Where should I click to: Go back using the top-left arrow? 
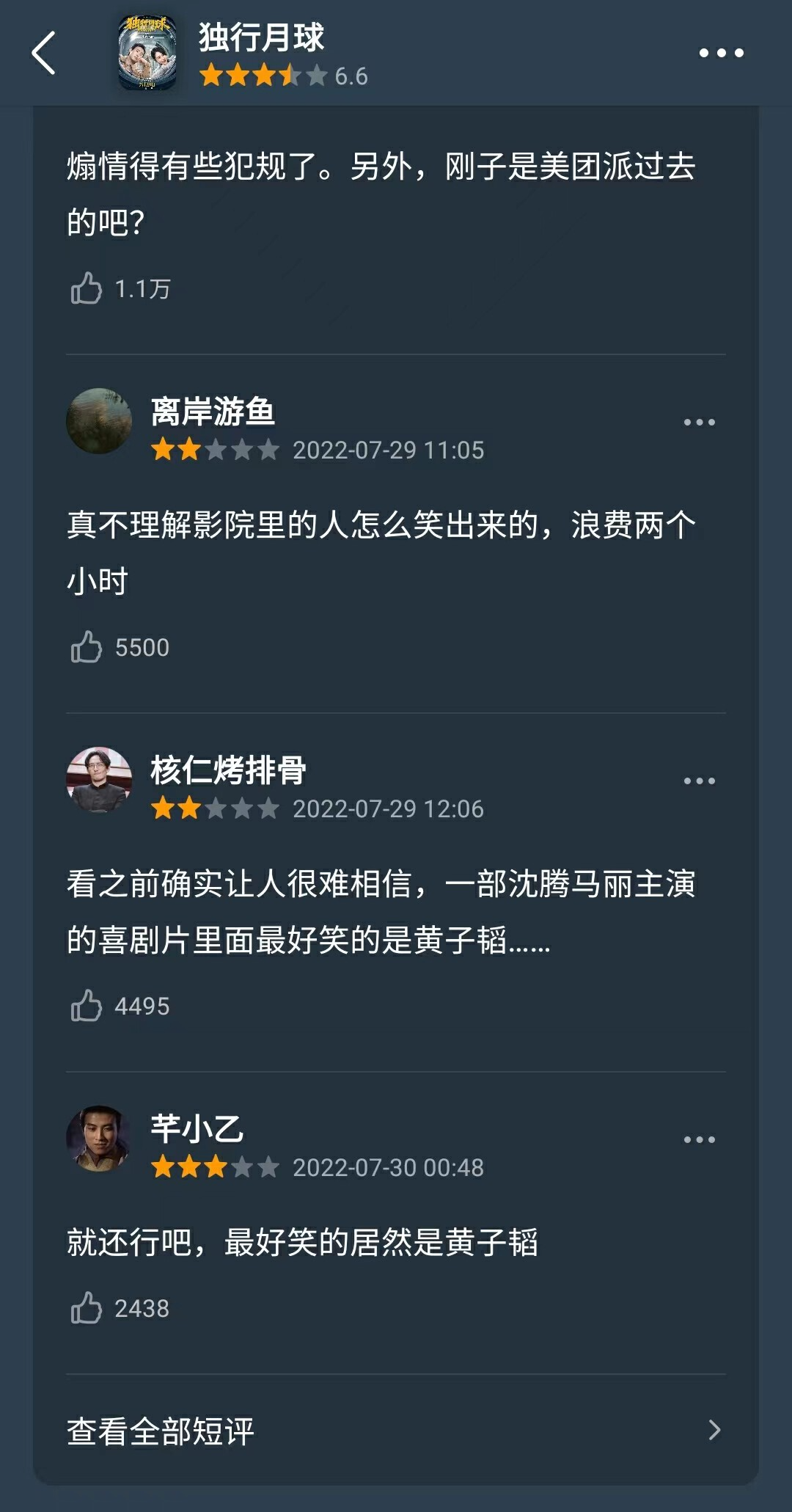(44, 53)
